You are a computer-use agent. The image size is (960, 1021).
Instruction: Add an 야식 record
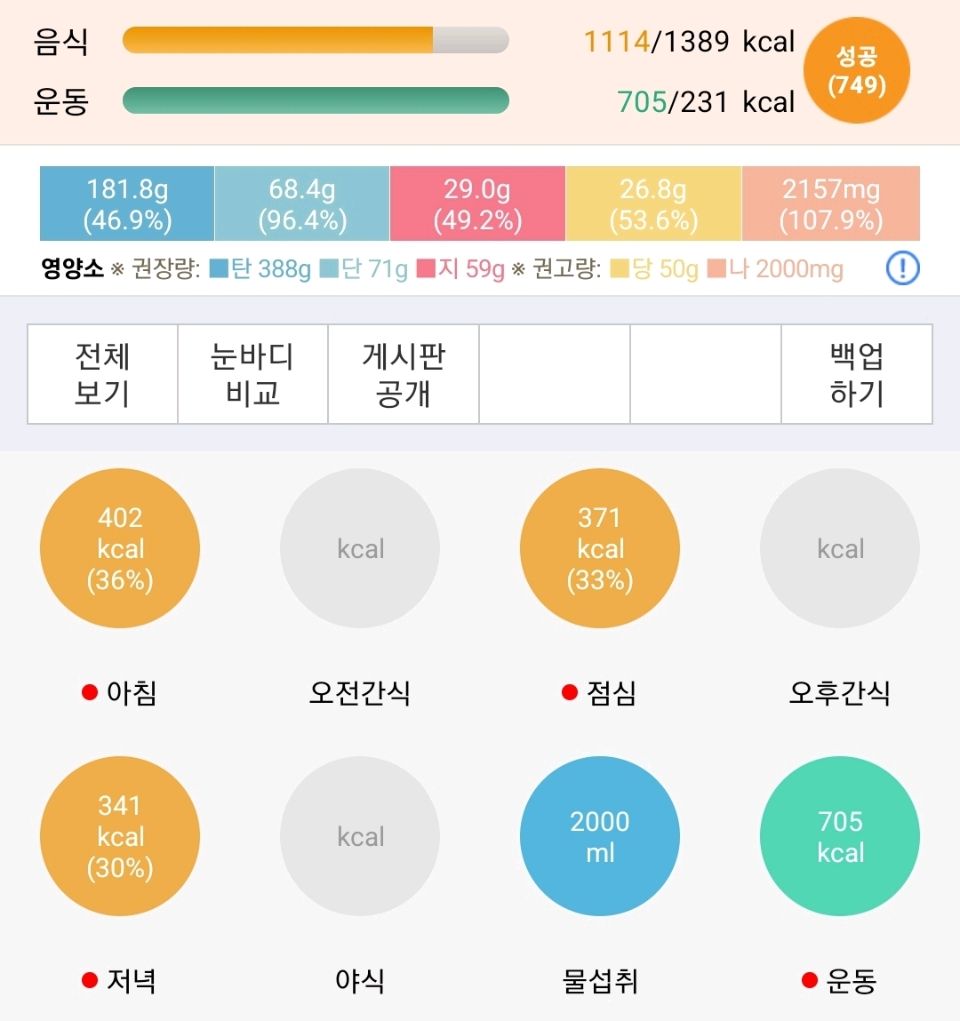click(x=360, y=836)
